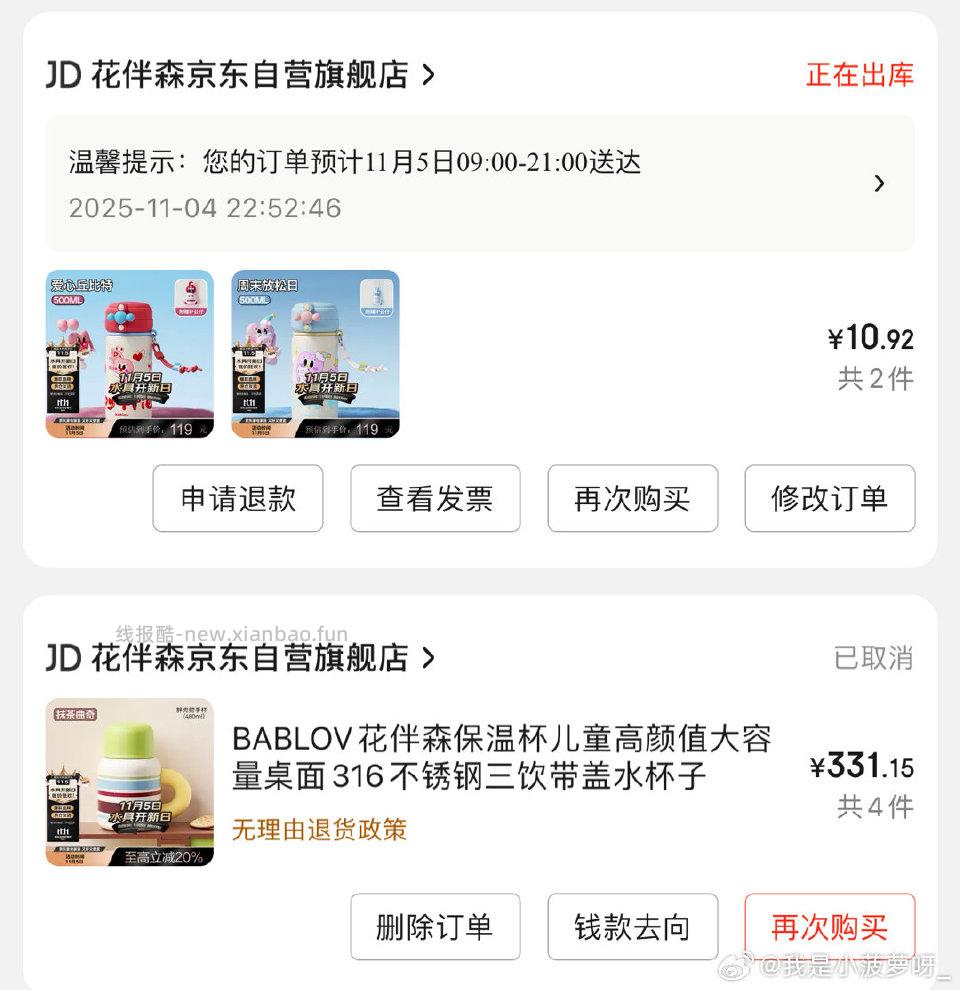Click the JD logo beside the first store name
Screen dimensions: 960x990
coord(62,75)
